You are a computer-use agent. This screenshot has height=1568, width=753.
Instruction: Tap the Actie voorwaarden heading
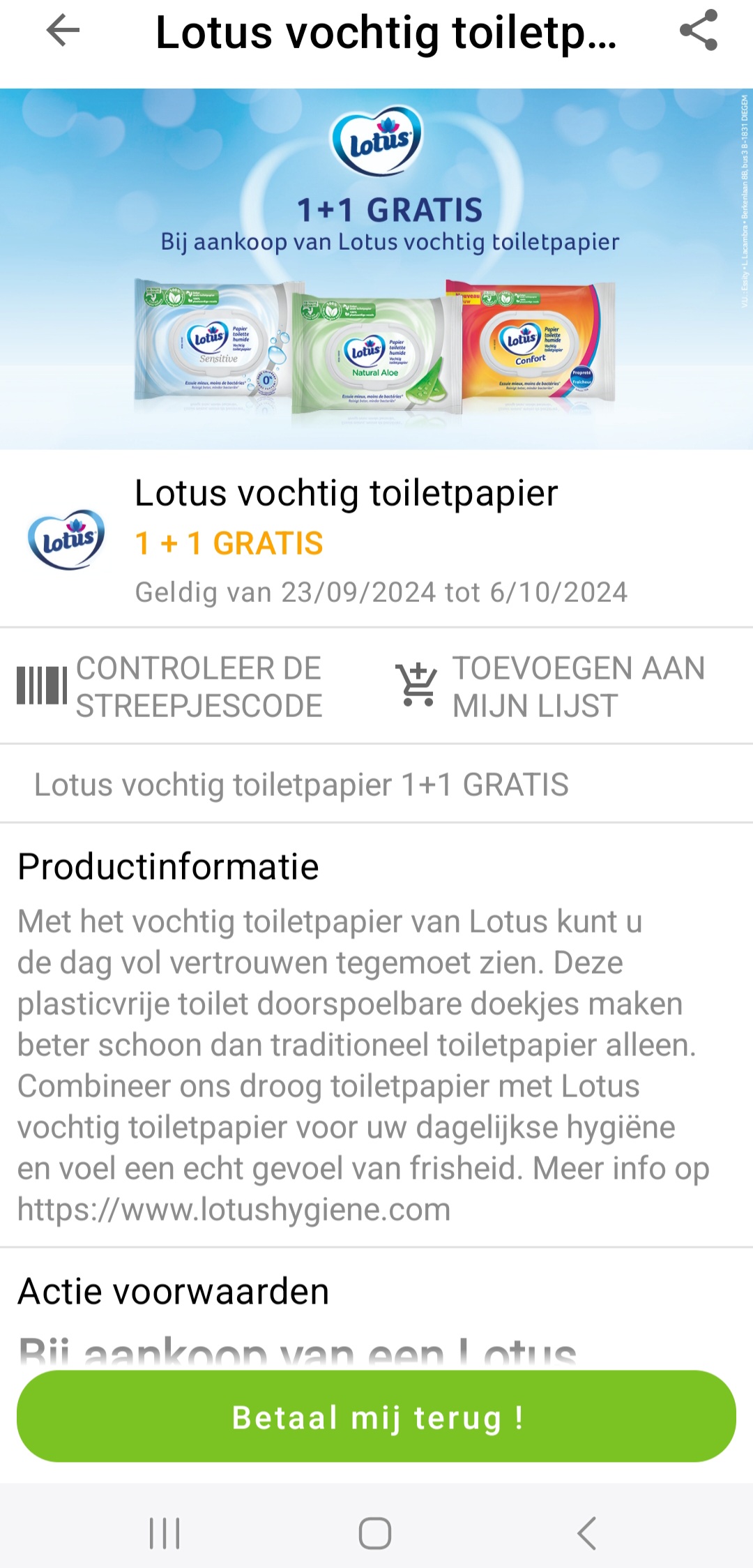pos(173,1291)
